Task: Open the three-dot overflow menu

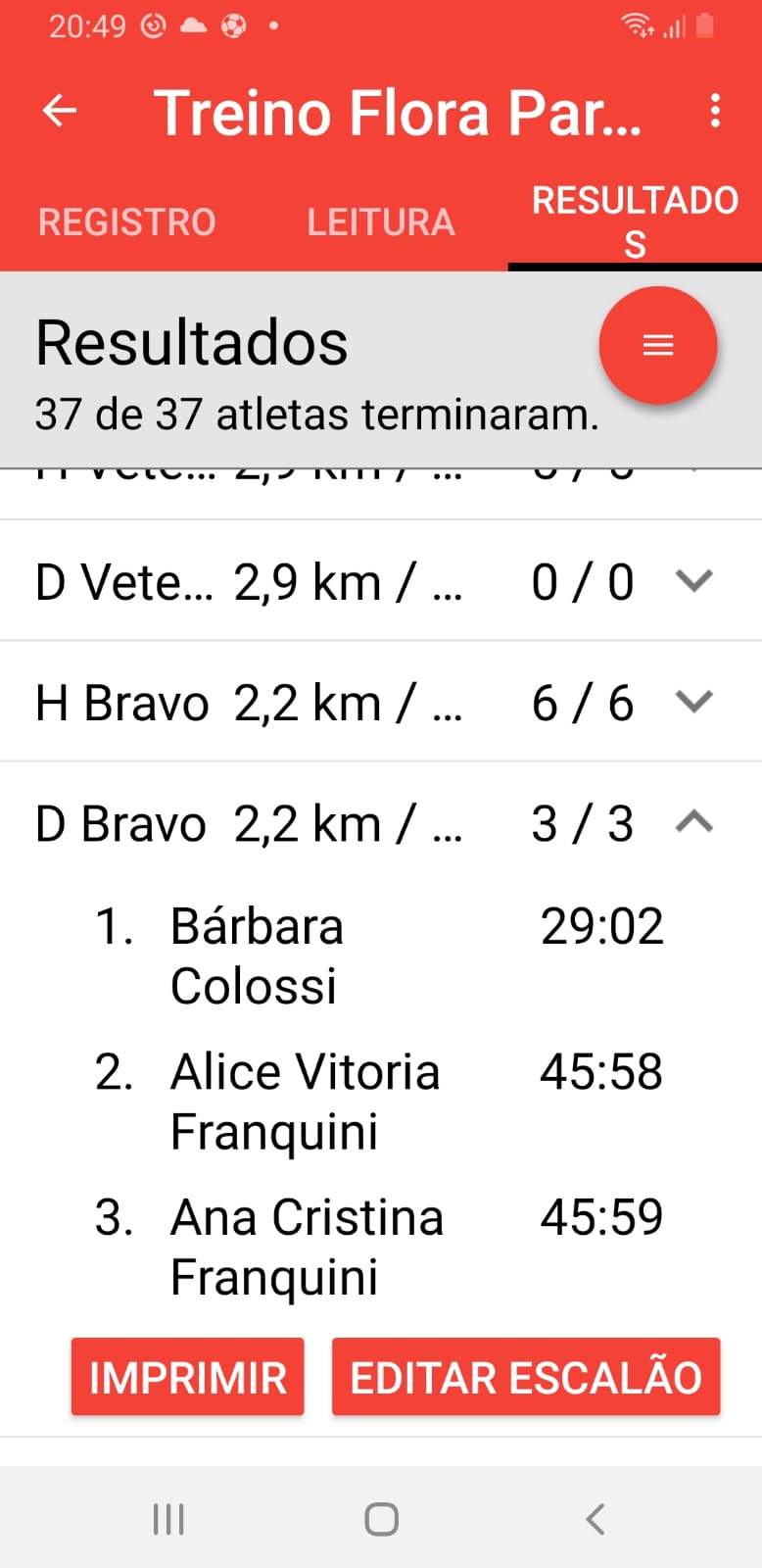Action: [x=716, y=111]
